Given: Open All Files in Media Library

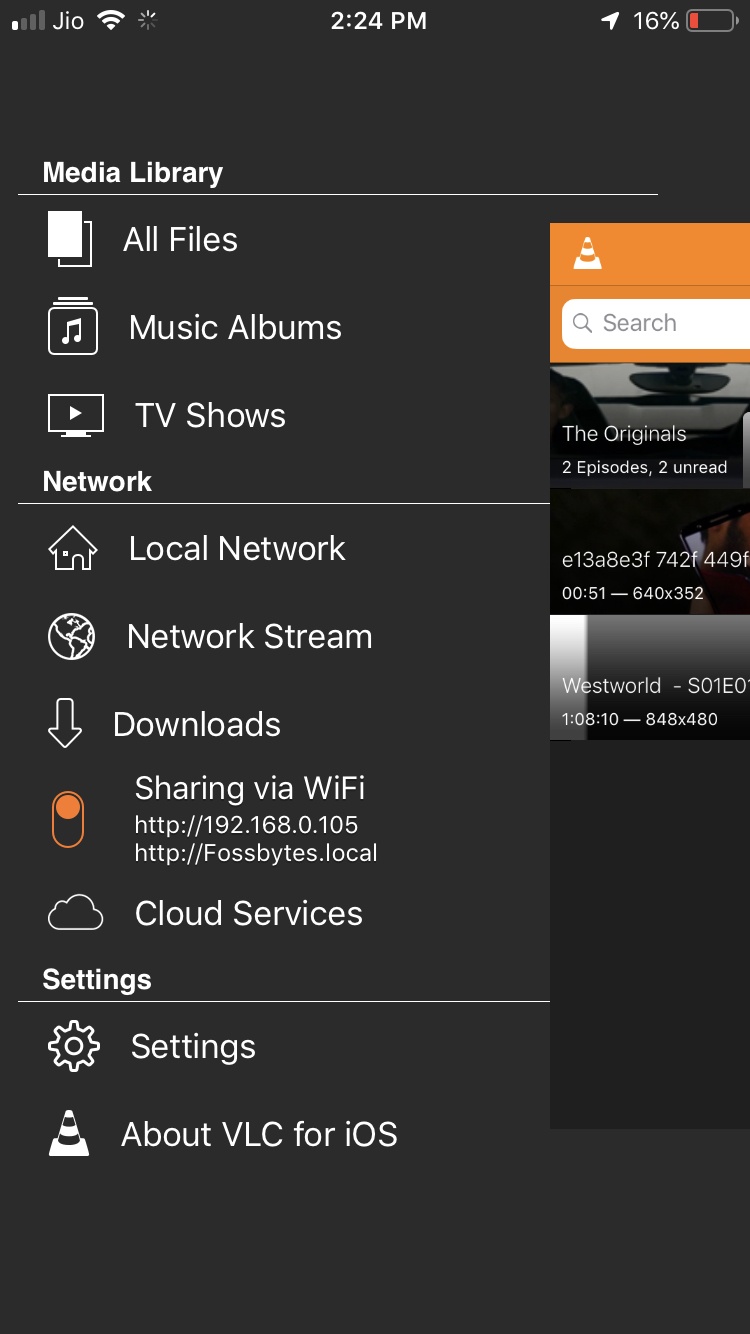Looking at the screenshot, I should click(180, 240).
